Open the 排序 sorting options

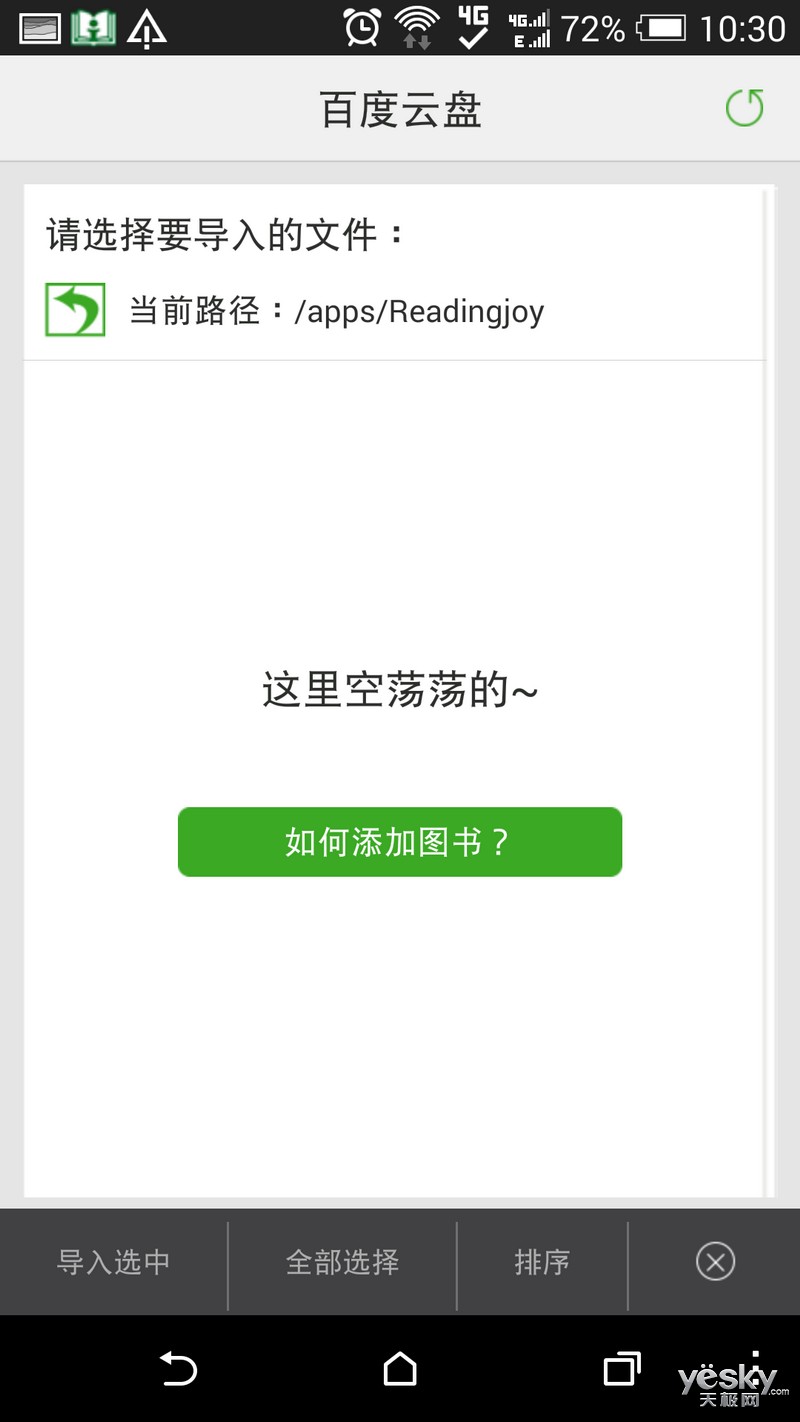[542, 1262]
